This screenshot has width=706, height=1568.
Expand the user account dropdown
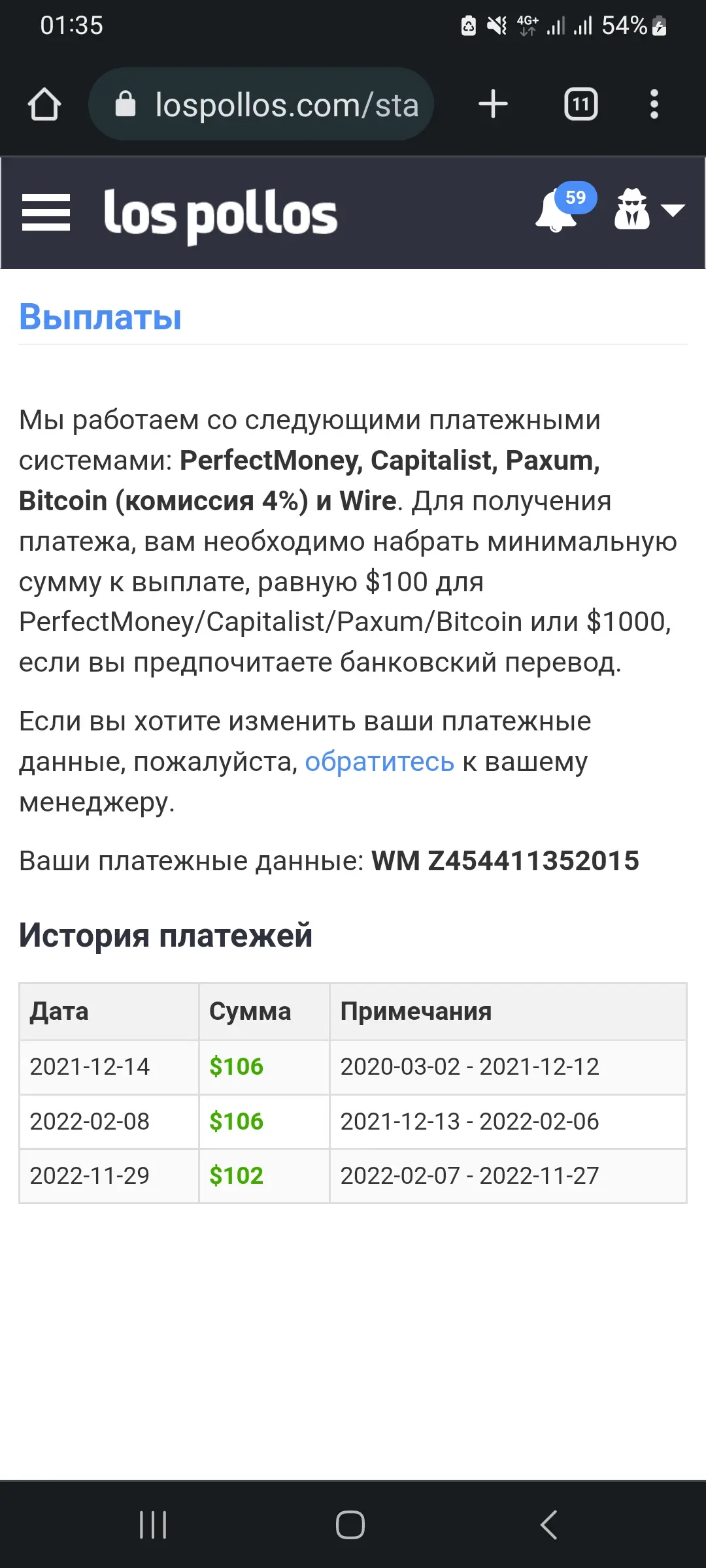[x=649, y=210]
